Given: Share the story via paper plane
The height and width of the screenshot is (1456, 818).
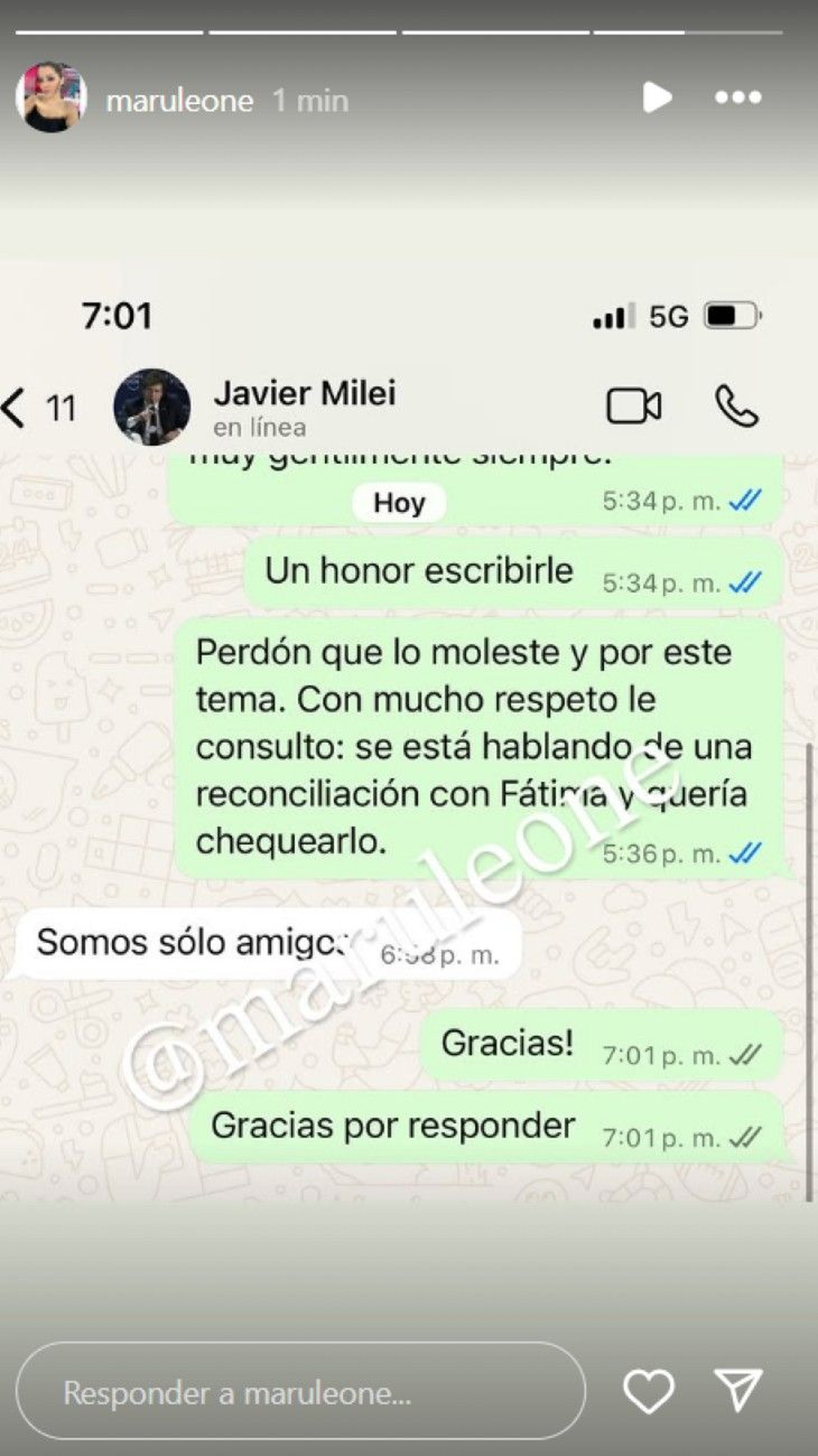Looking at the screenshot, I should pyautogui.click(x=738, y=1390).
